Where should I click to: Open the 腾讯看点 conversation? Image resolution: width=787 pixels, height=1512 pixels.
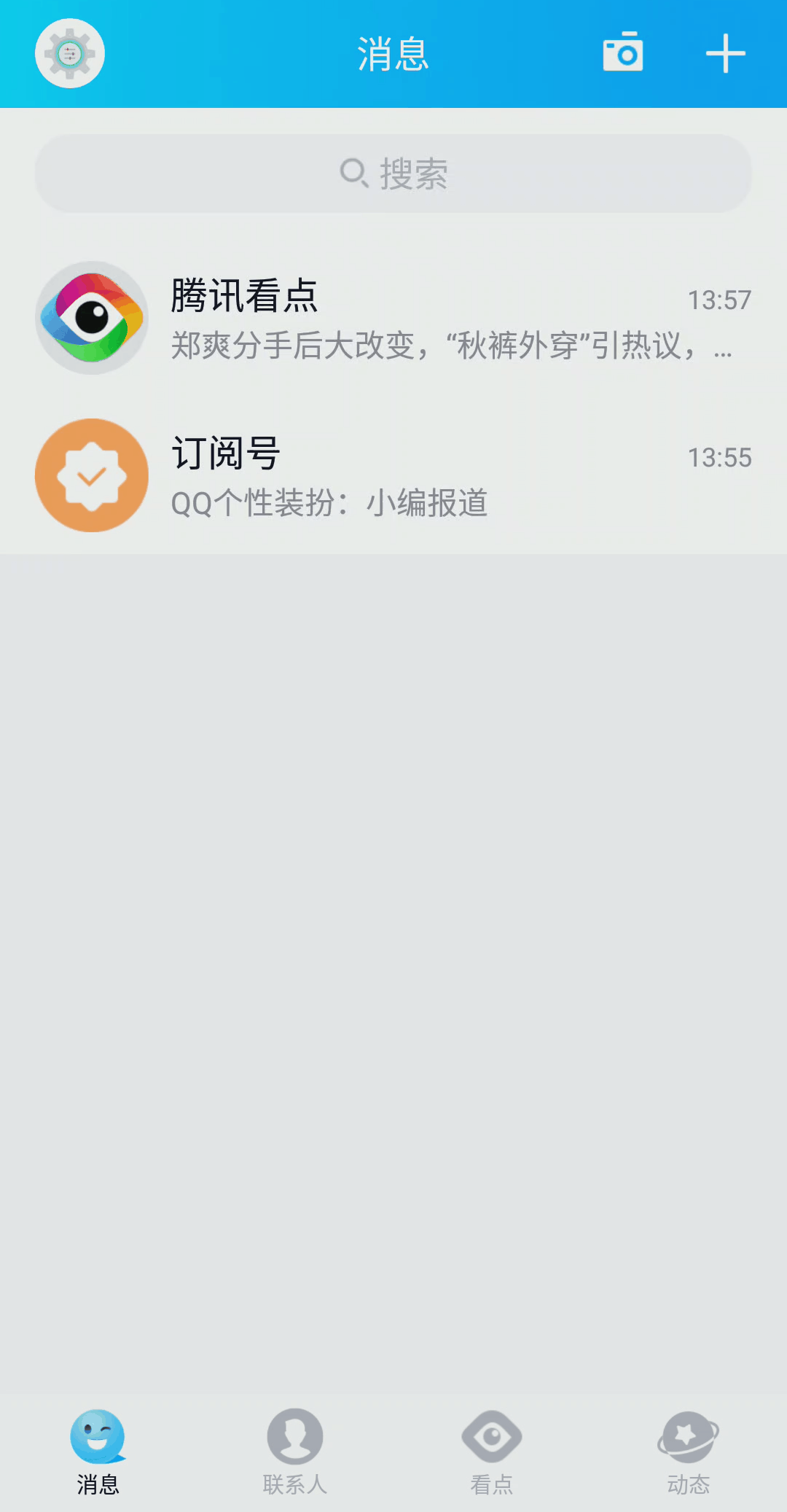coord(393,317)
